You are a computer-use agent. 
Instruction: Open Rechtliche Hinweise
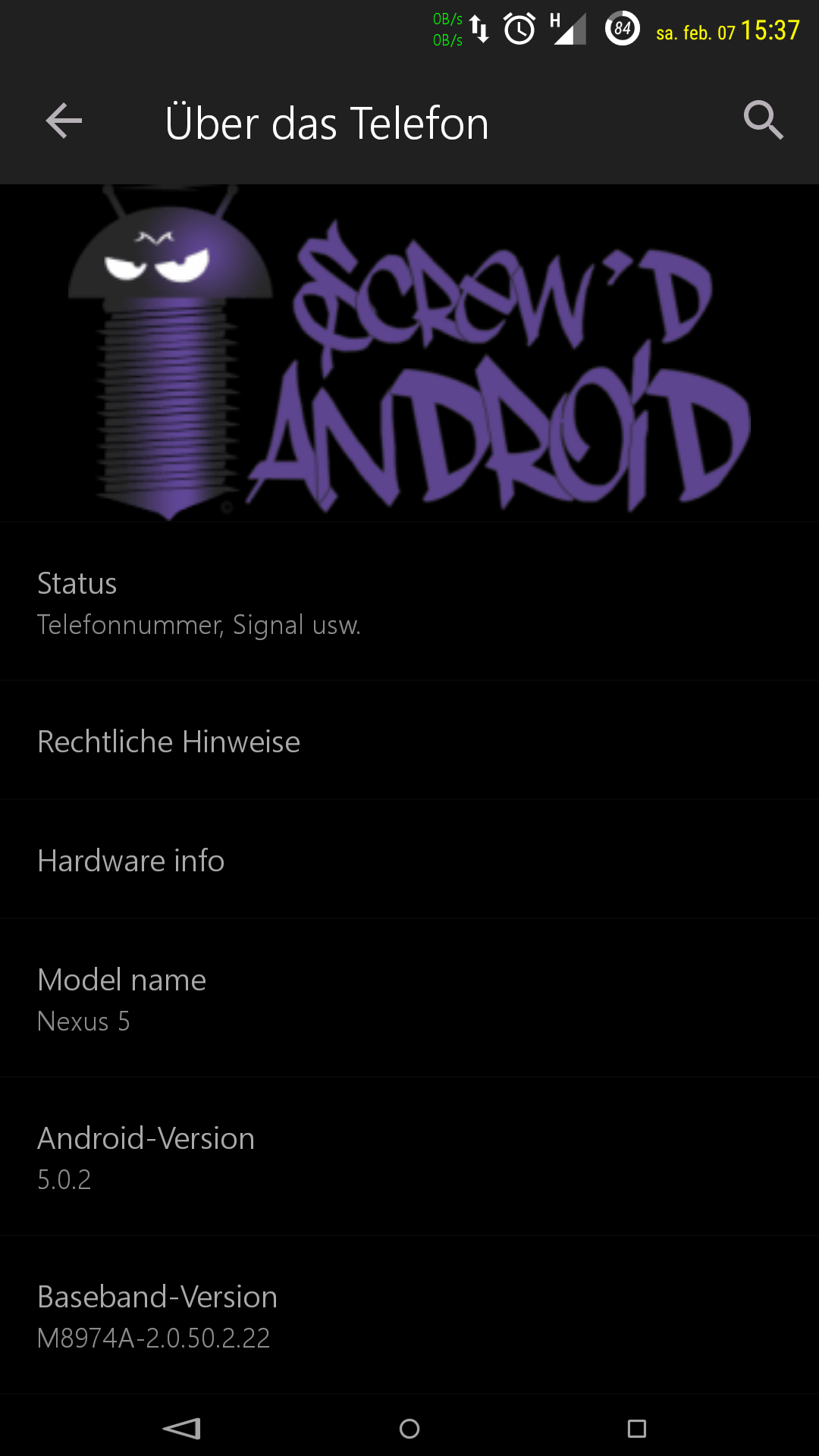409,741
